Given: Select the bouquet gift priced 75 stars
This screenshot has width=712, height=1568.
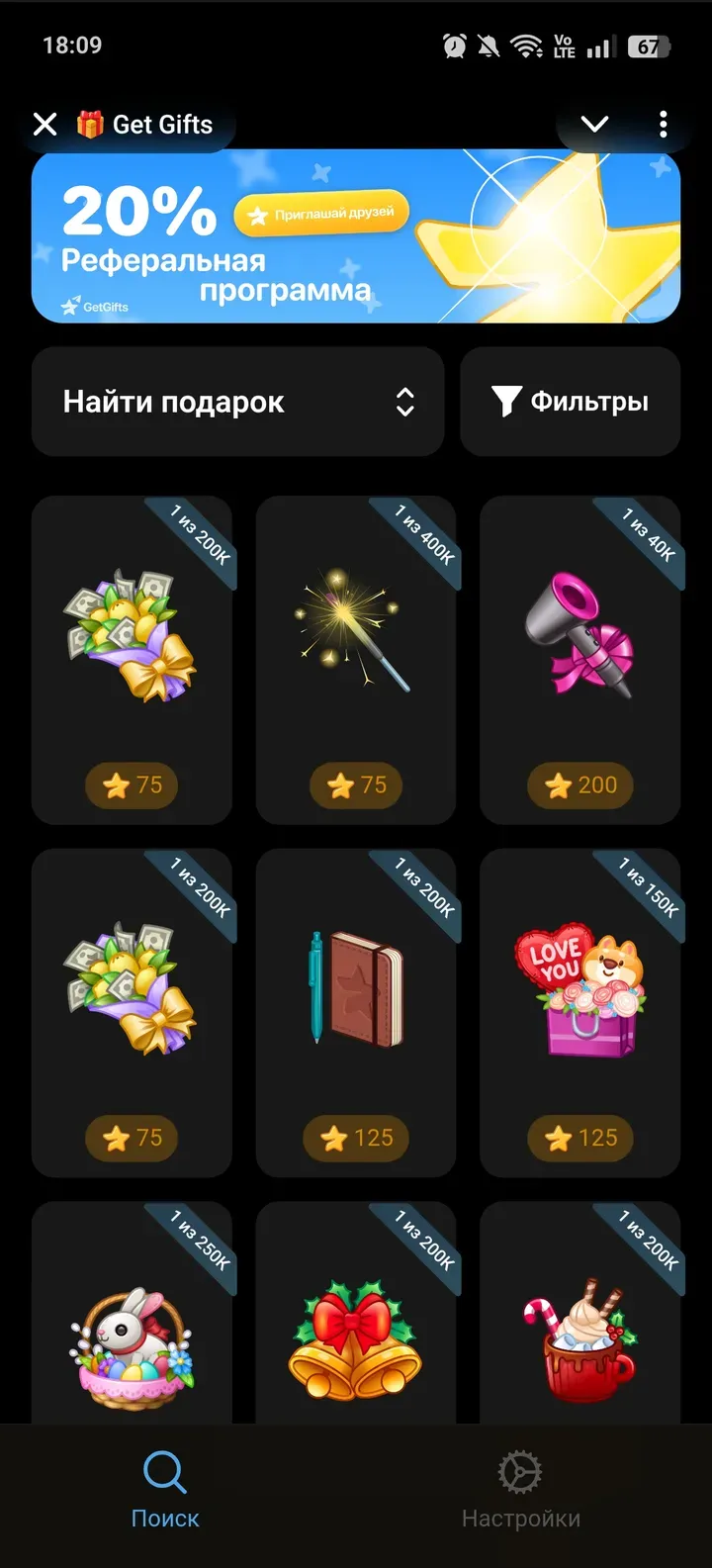Looking at the screenshot, I should pos(132,633).
